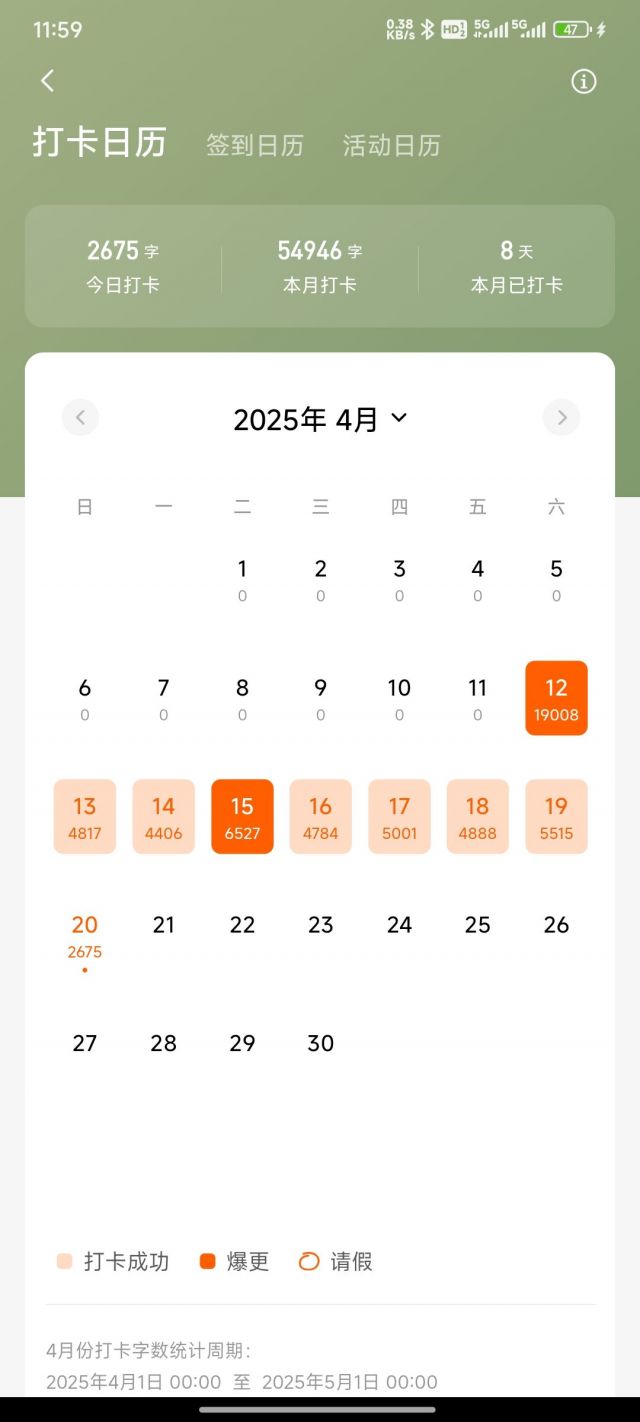Screen dimensions: 640x1422
Task: Select April 19 with 5515 words
Action: pos(556,817)
